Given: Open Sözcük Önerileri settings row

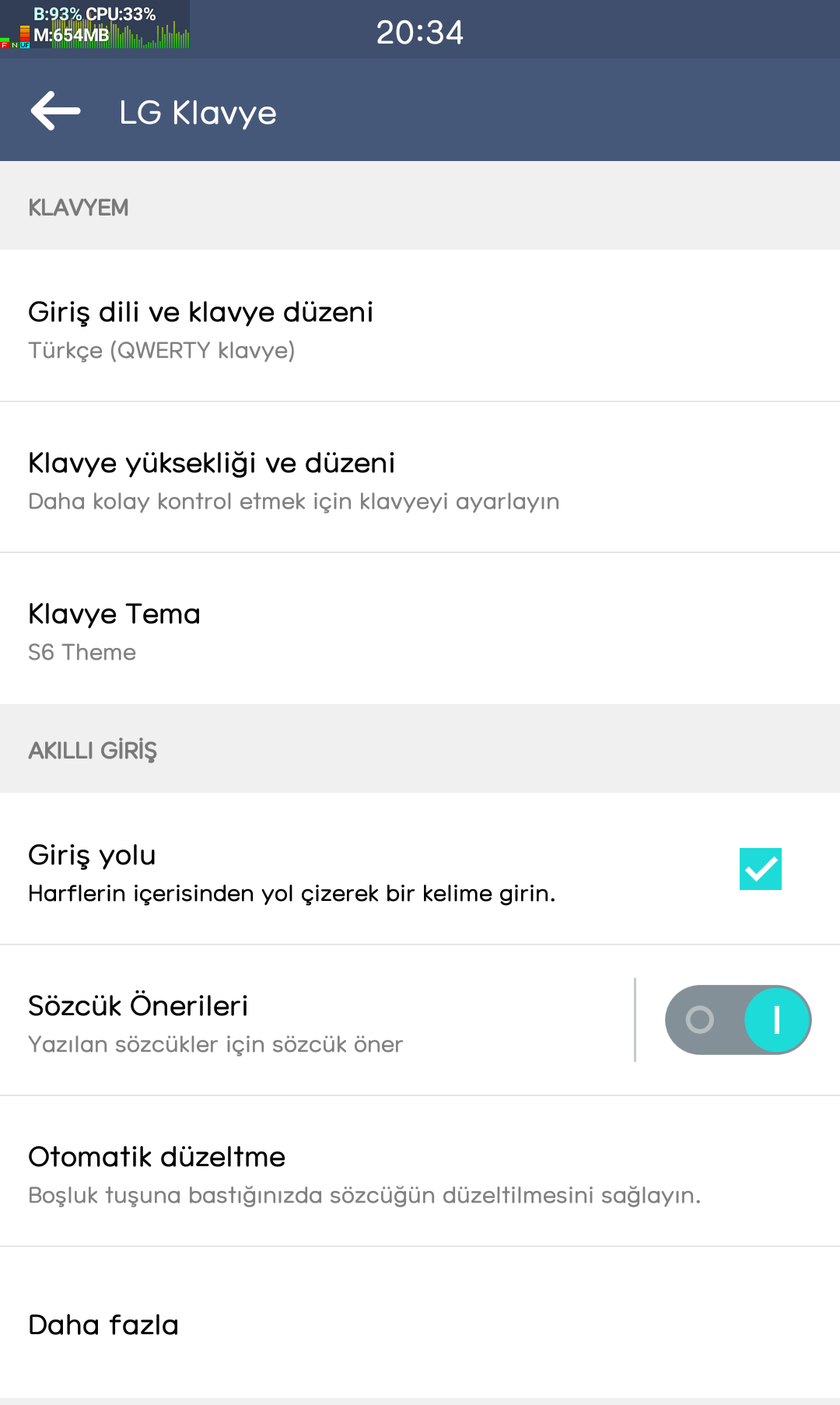Looking at the screenshot, I should [317, 1020].
